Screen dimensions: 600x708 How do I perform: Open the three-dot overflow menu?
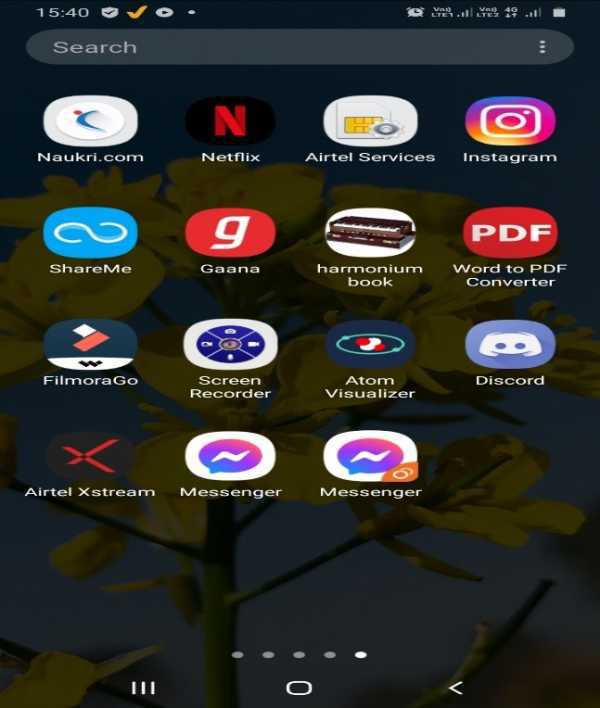542,47
